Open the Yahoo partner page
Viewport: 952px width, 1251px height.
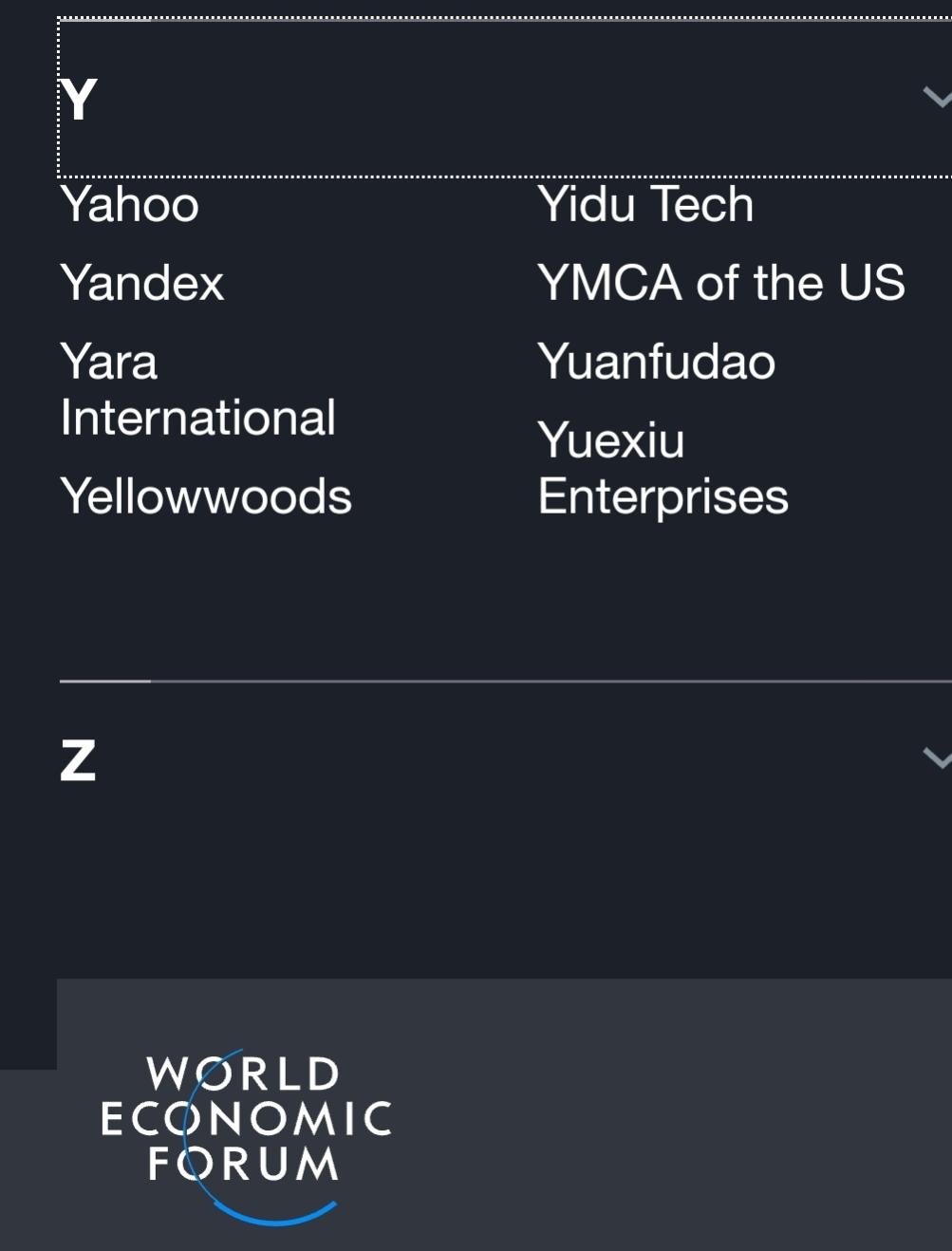click(130, 204)
